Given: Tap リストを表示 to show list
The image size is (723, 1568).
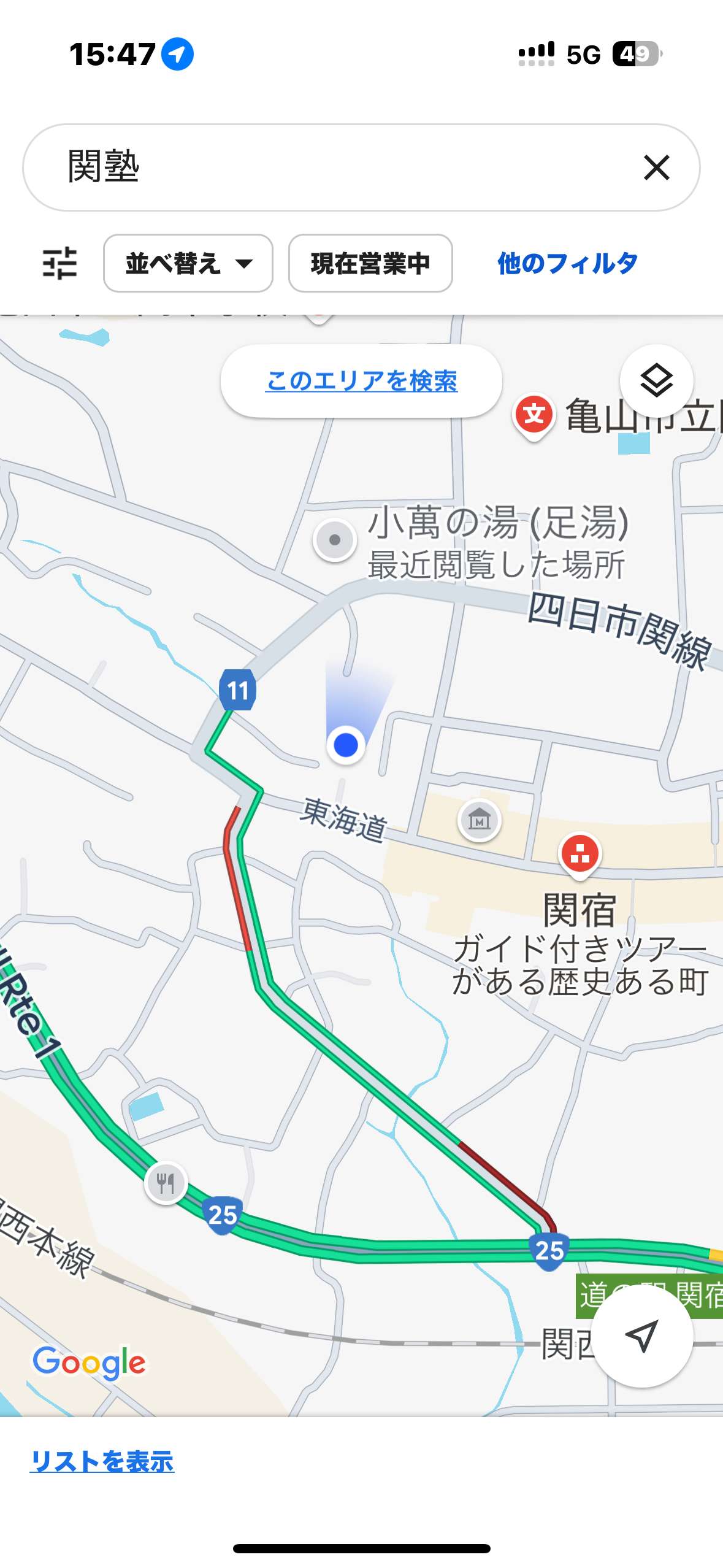Looking at the screenshot, I should (x=102, y=1461).
